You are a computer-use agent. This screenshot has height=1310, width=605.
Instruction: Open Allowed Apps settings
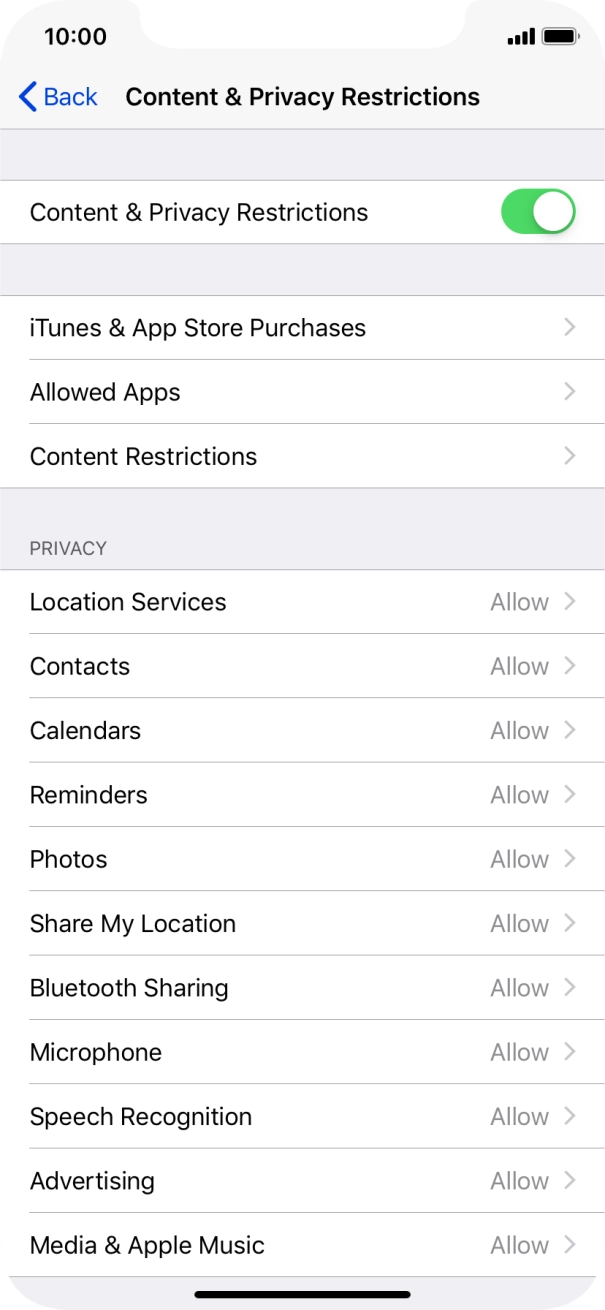302,392
